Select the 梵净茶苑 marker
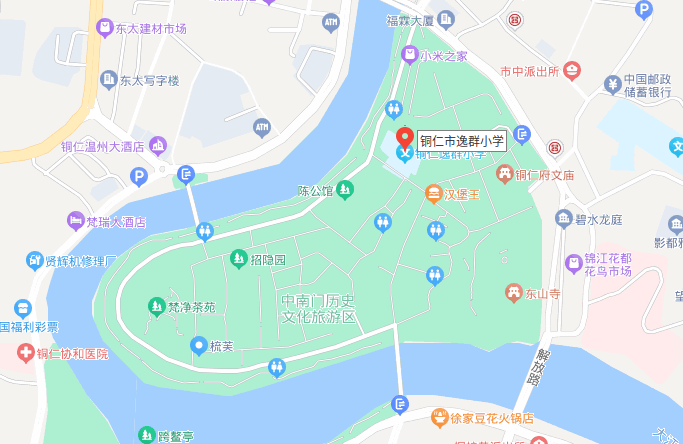Screen dimensions: 683x444 point(156,306)
